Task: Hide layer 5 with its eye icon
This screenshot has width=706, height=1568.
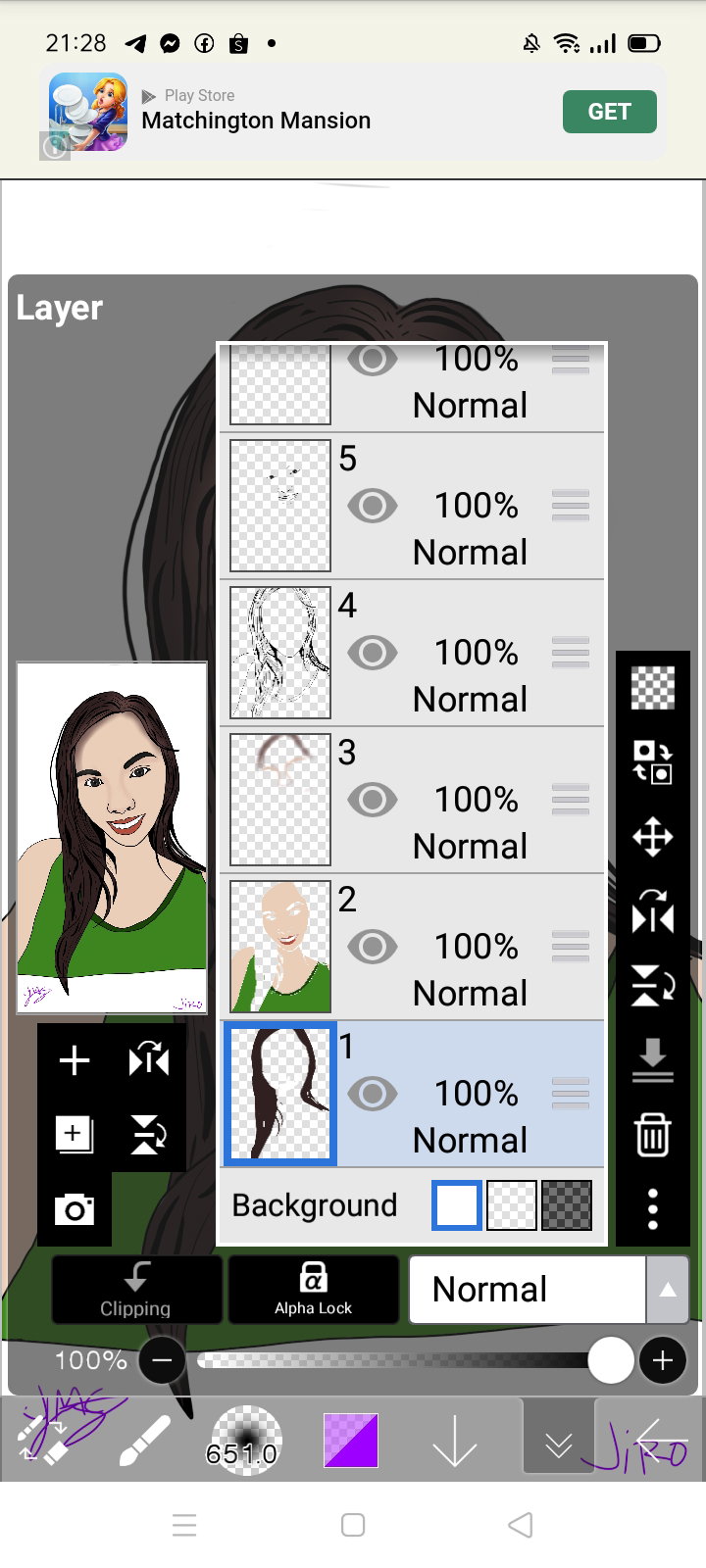Action: 372,506
